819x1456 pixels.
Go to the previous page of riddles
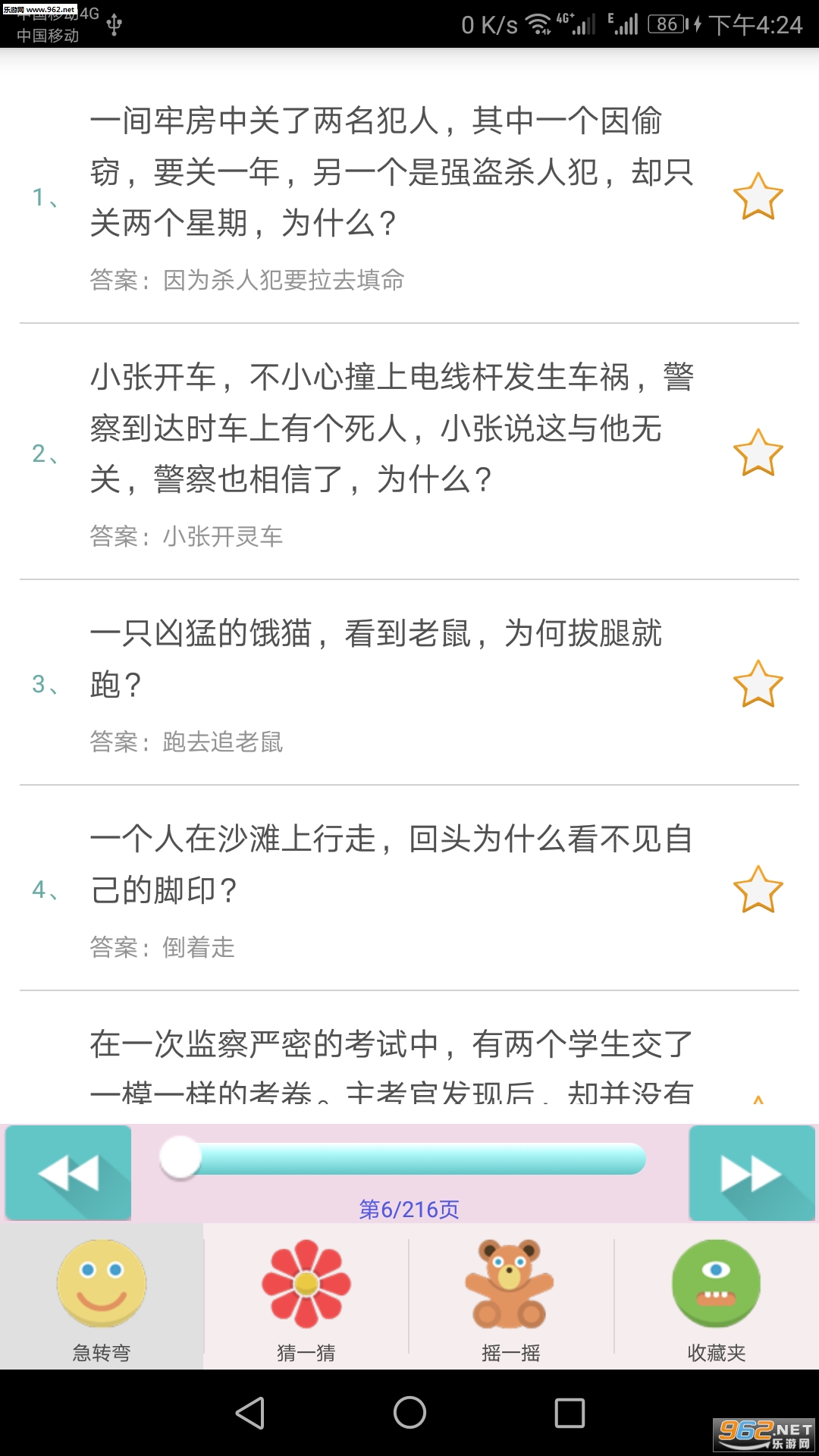coord(68,1172)
